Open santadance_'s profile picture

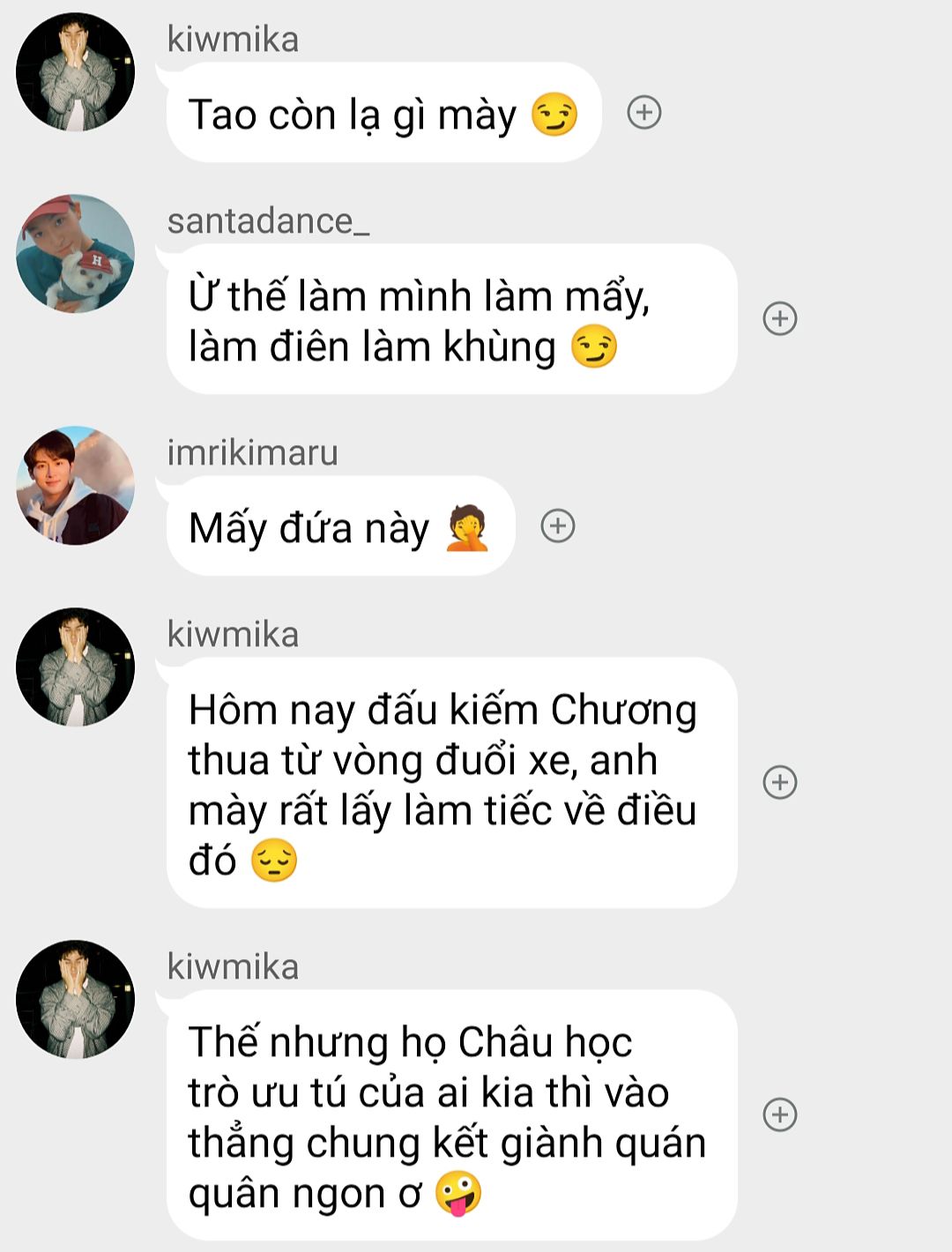(76, 254)
